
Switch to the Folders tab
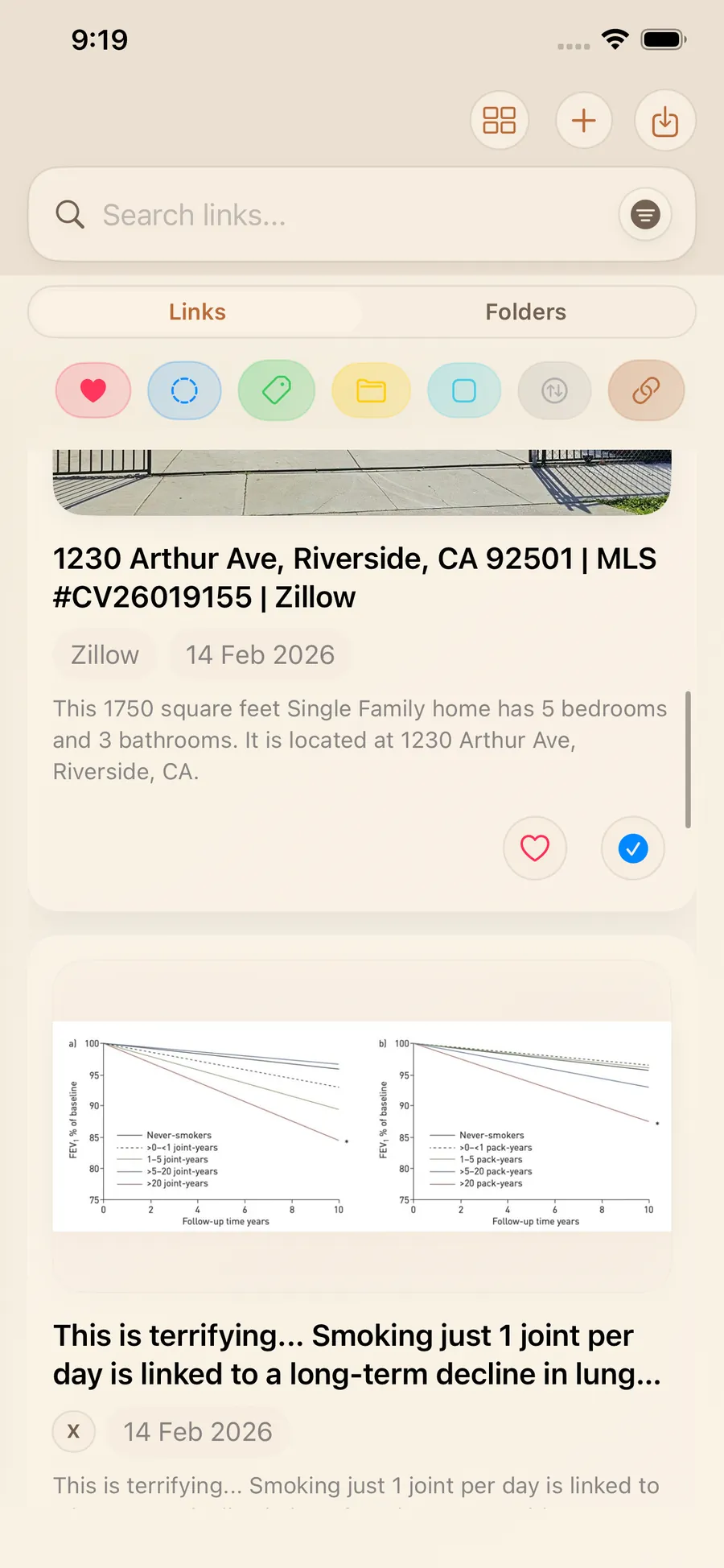click(x=526, y=312)
